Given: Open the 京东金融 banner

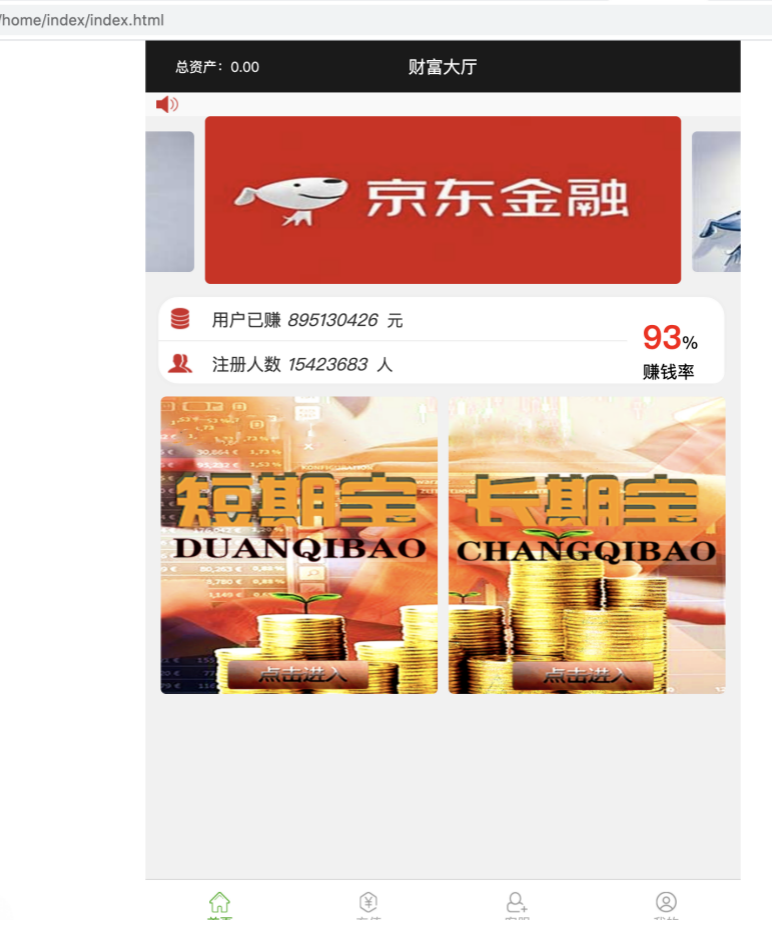Looking at the screenshot, I should tap(442, 200).
